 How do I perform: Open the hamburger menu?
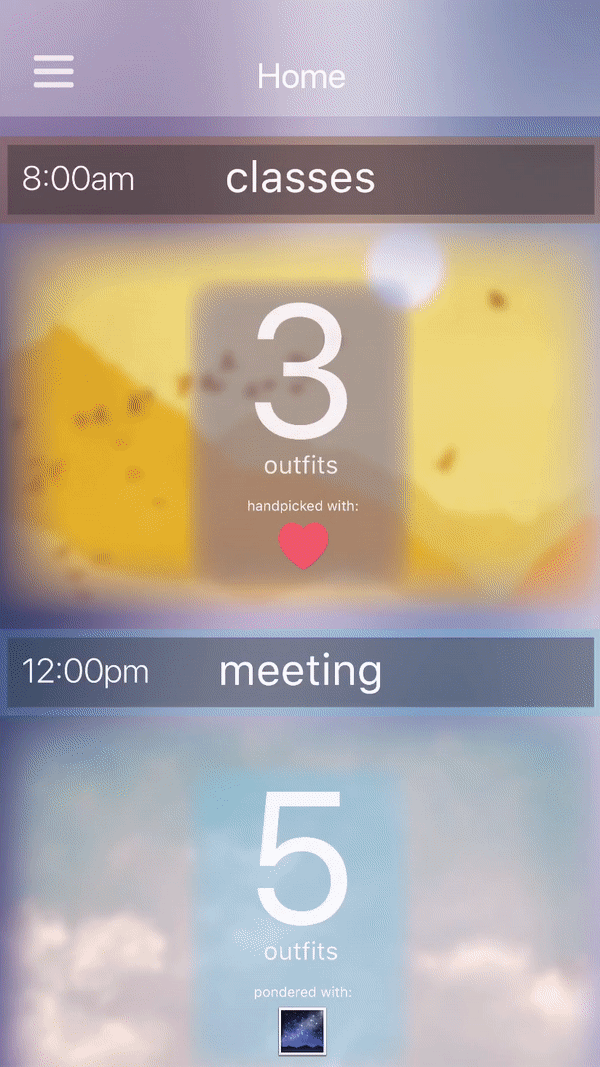tap(53, 72)
